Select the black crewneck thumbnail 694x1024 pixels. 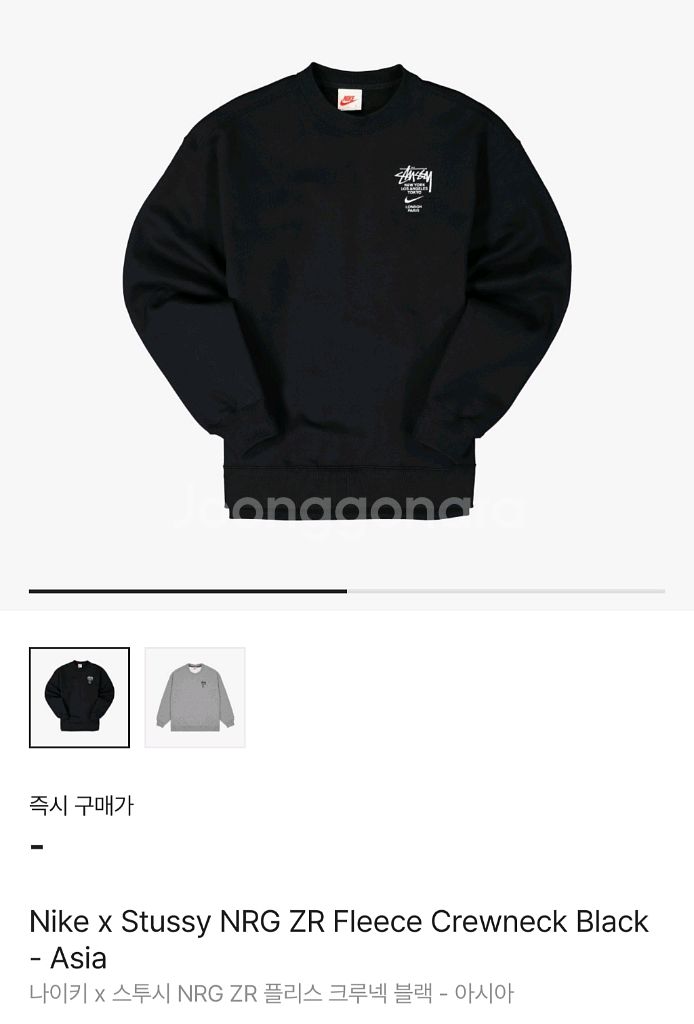point(79,697)
